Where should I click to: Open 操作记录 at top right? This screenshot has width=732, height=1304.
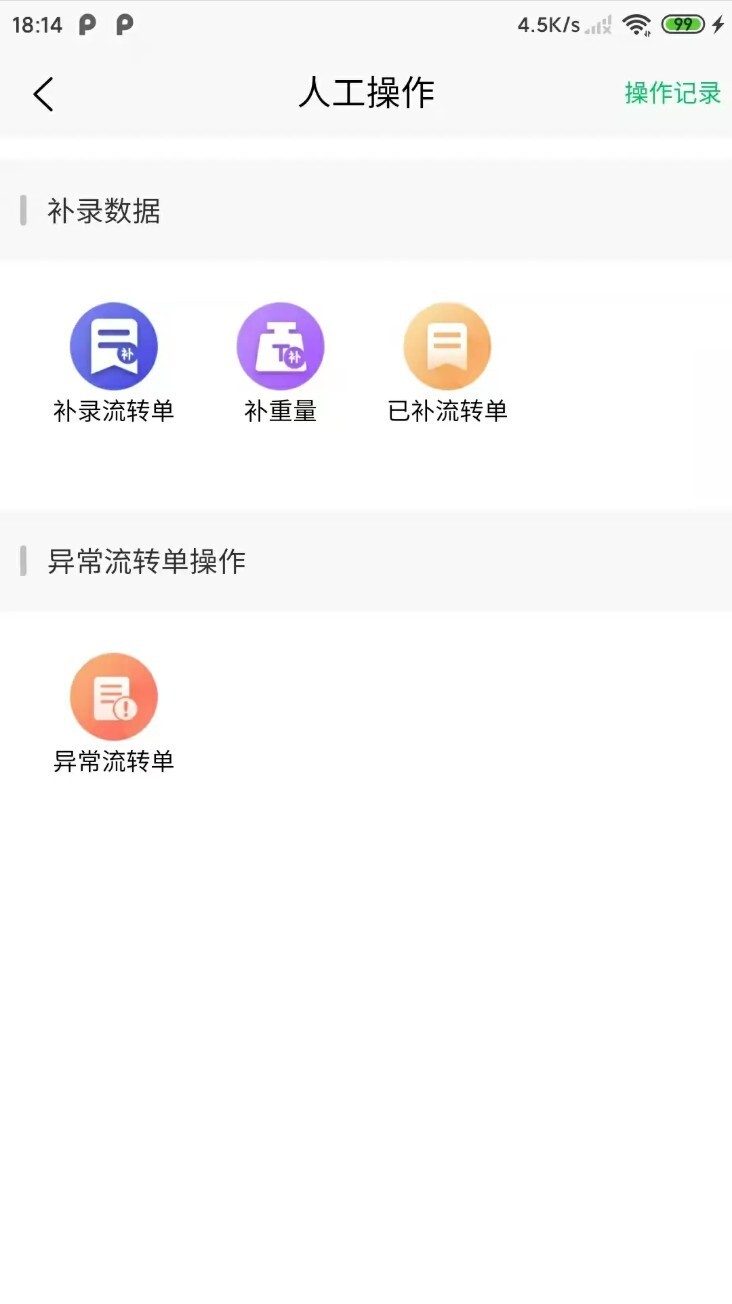(x=673, y=94)
